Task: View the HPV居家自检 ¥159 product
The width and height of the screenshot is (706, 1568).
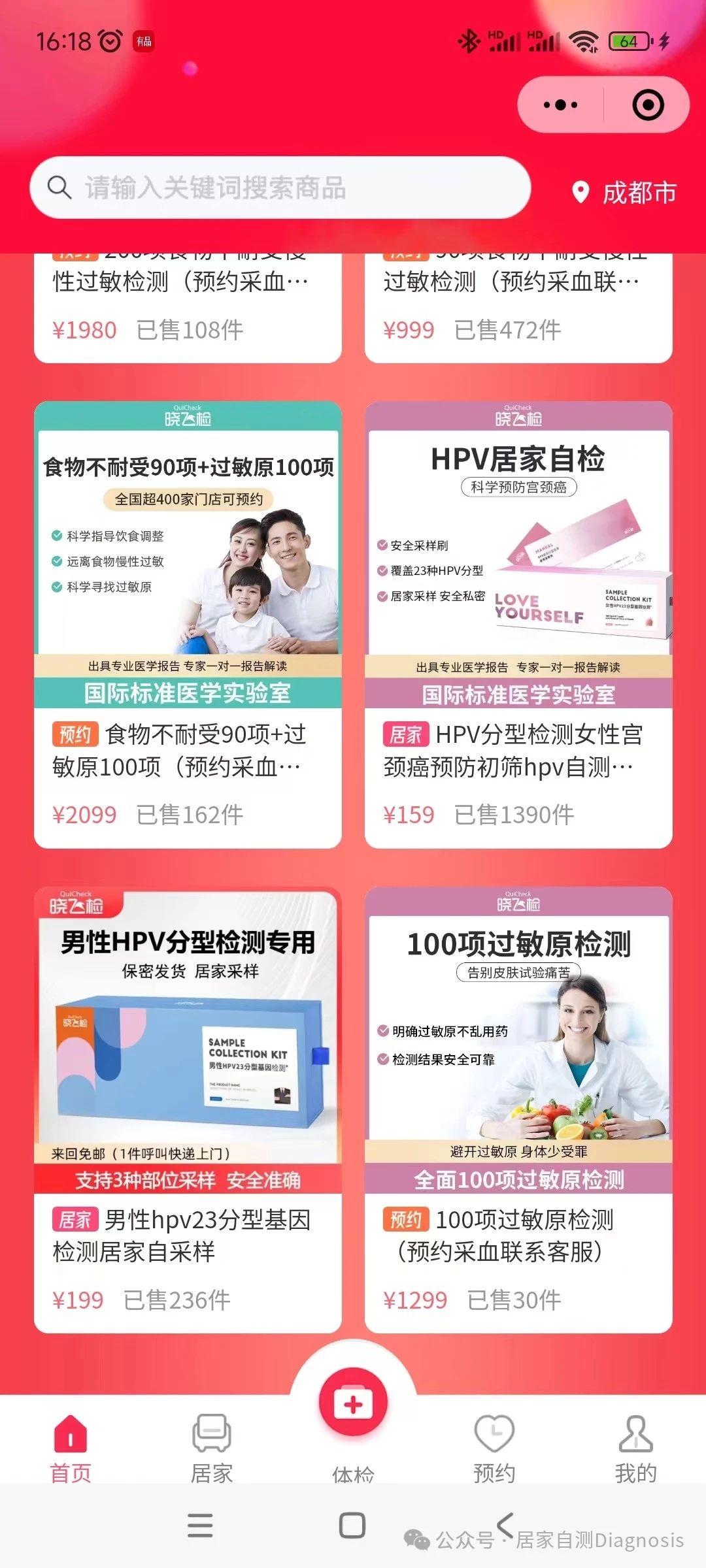Action: (518, 624)
